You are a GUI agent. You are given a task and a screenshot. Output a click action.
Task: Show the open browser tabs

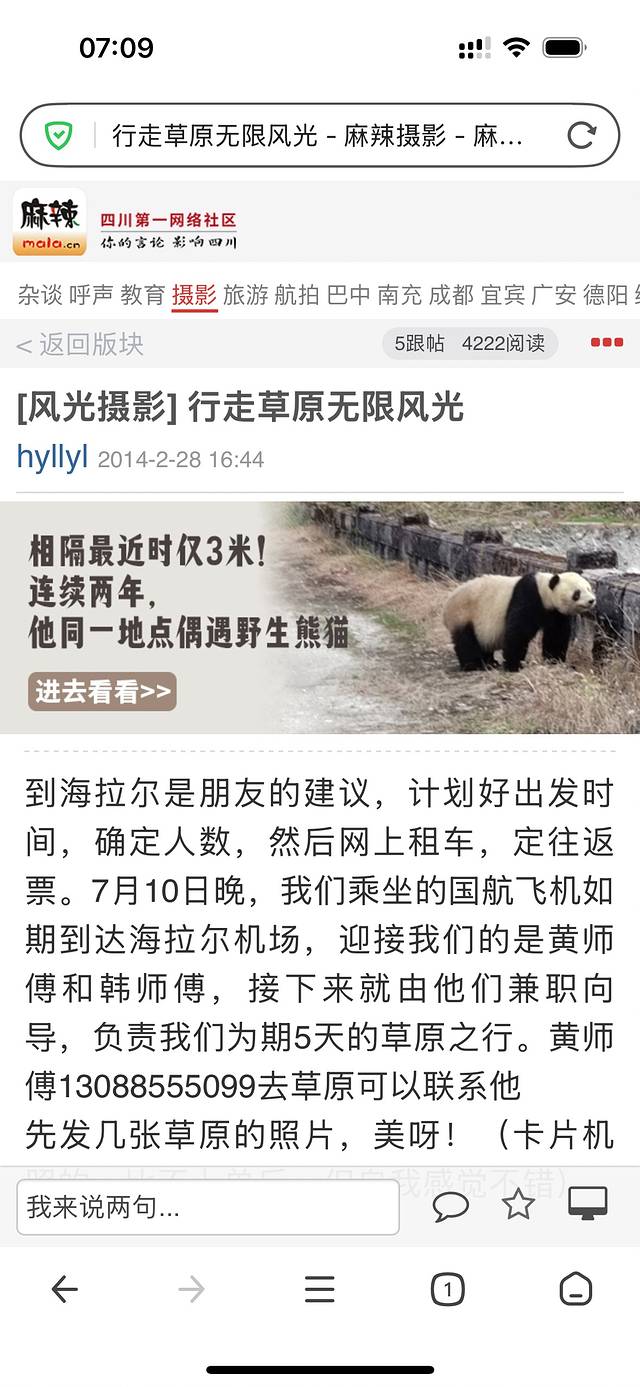(447, 1290)
